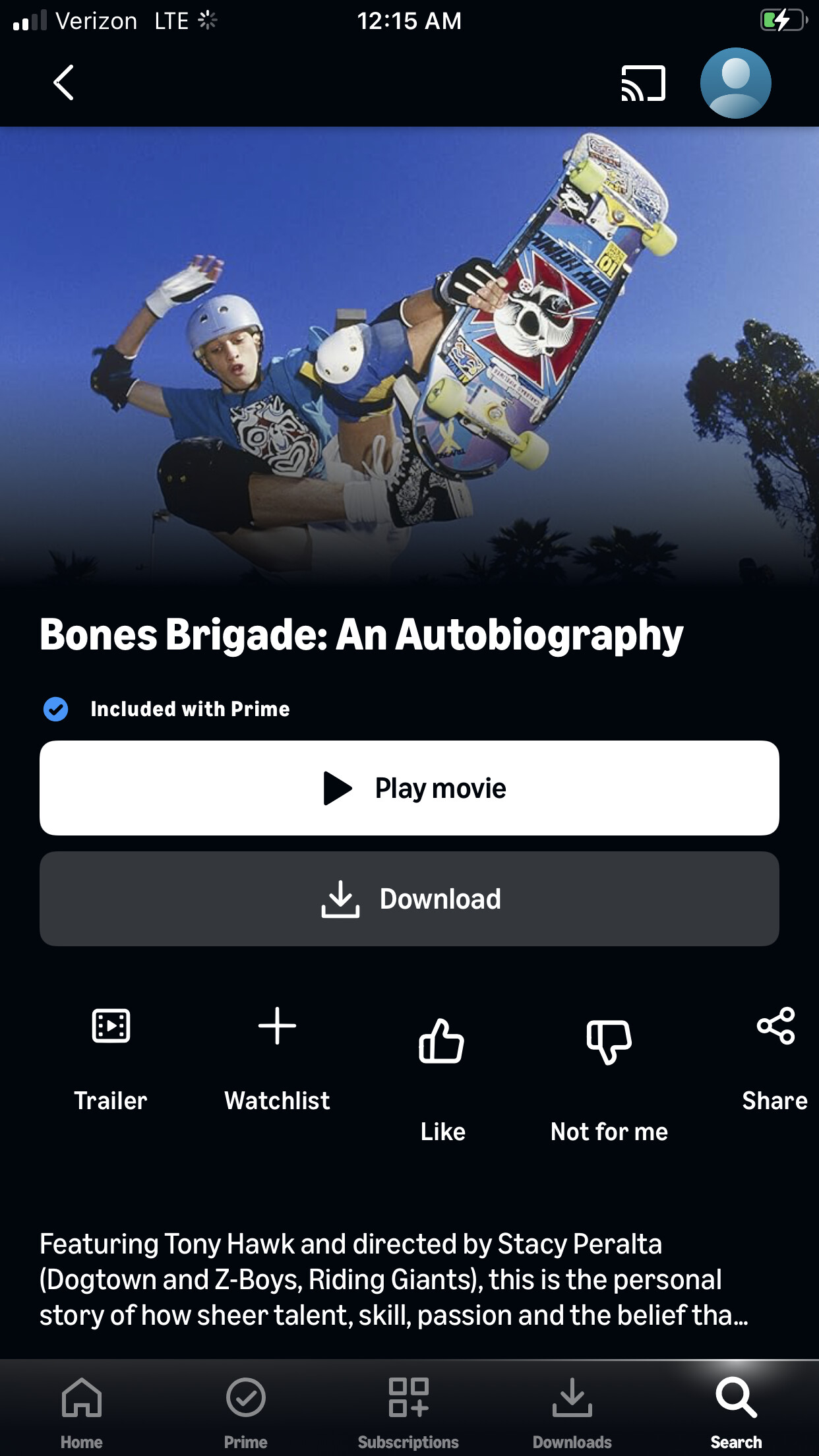Download the movie for offline viewing

click(x=409, y=899)
